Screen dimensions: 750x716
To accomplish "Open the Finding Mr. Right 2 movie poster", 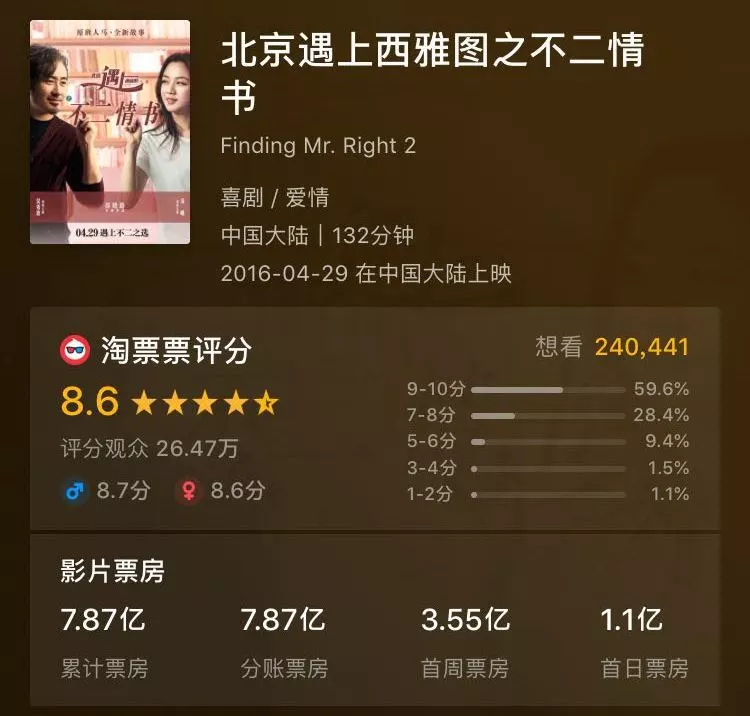I will (x=110, y=132).
